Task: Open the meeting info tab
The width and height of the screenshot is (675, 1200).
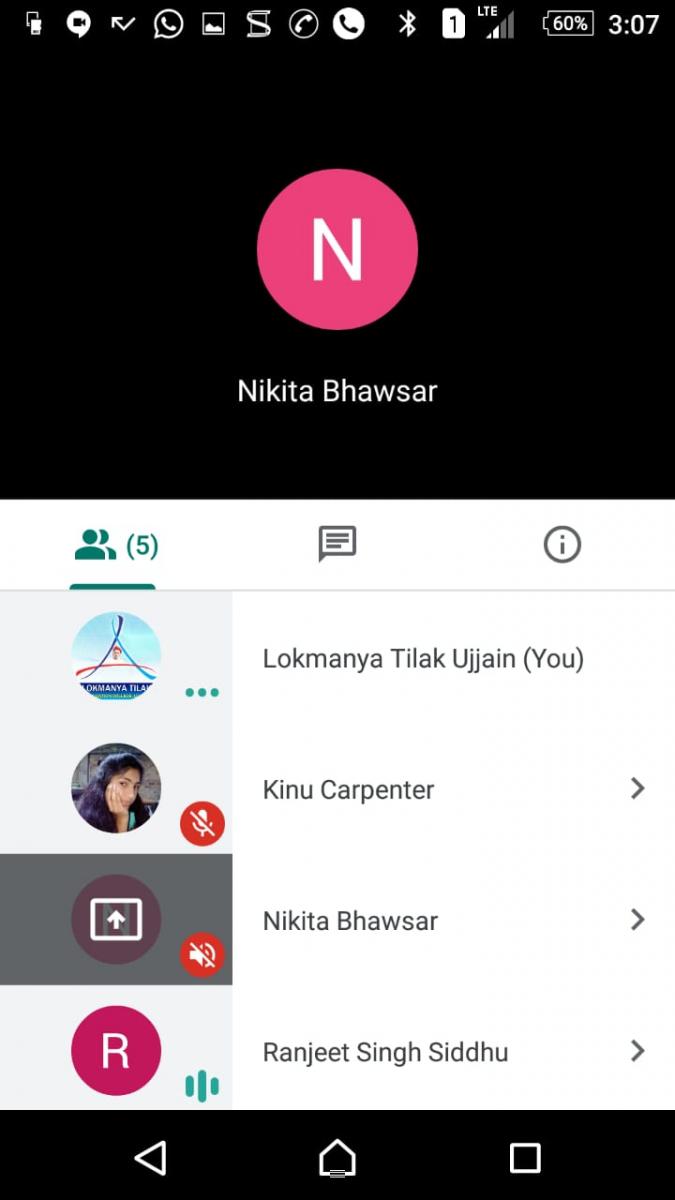Action: 561,545
